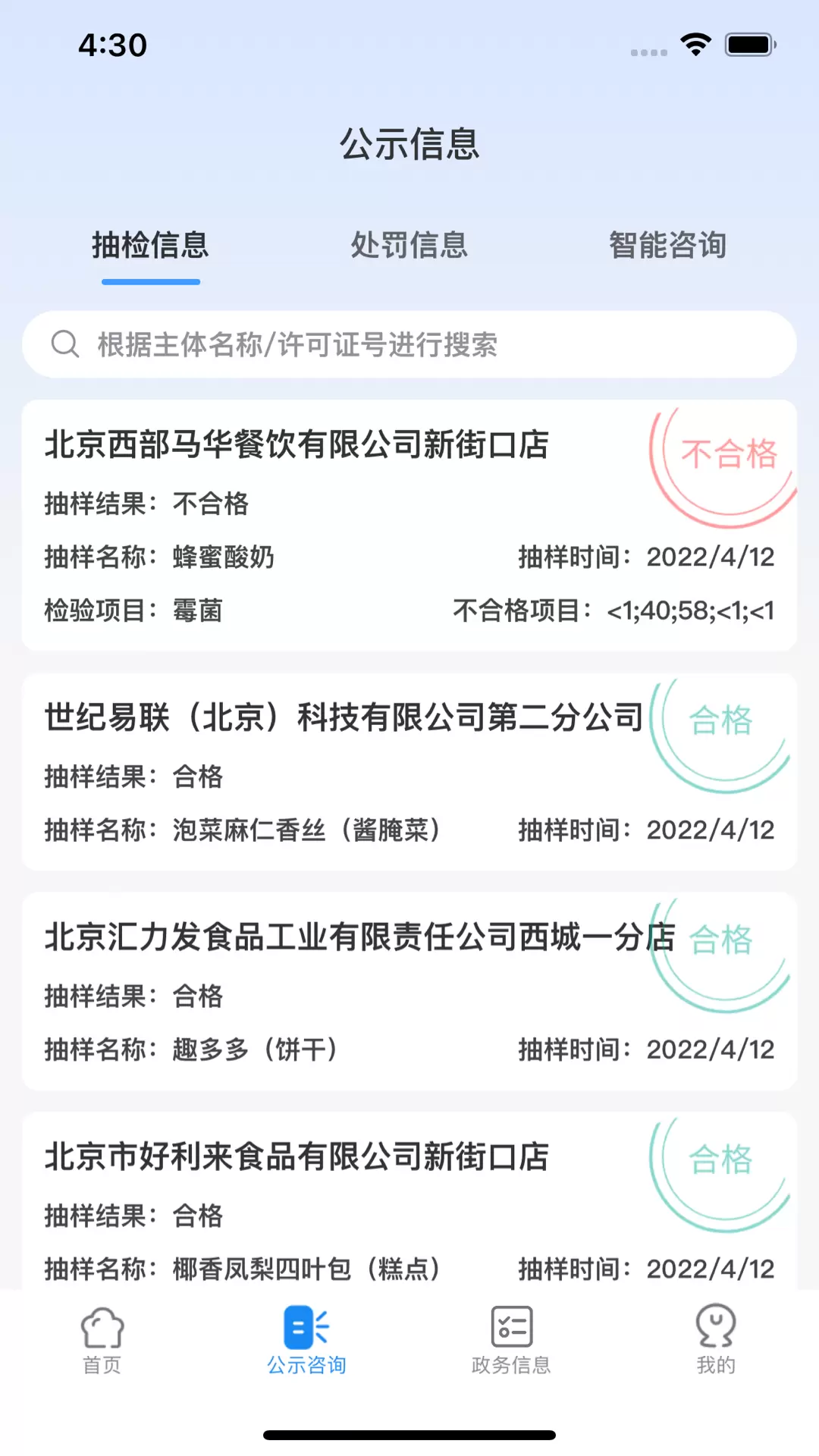This screenshot has height=1456, width=819.
Task: Open the 北京西部马华餐饮有限公司新街口店 card
Action: pyautogui.click(x=409, y=526)
